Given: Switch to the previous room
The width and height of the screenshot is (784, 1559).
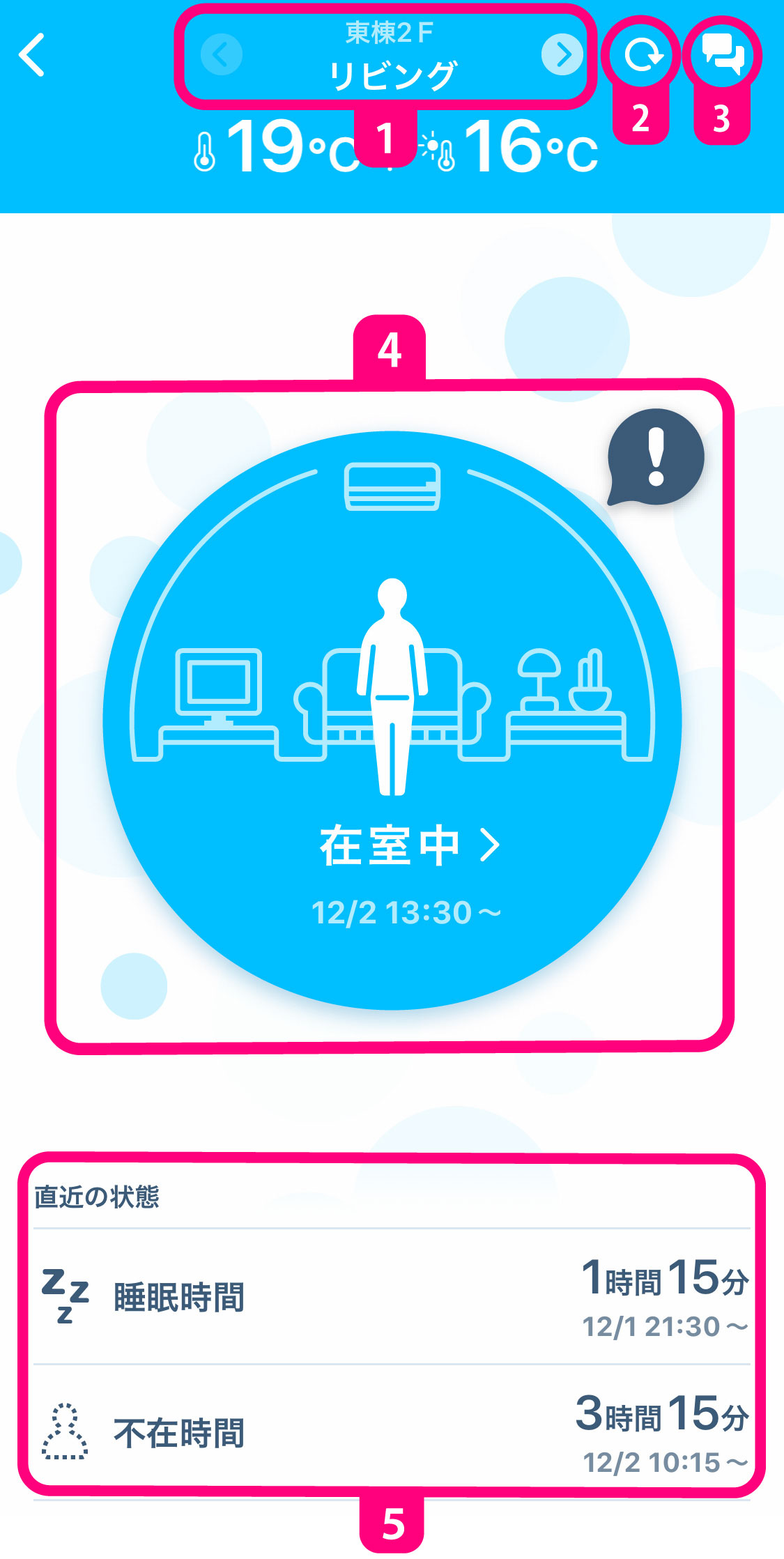Looking at the screenshot, I should [x=221, y=54].
